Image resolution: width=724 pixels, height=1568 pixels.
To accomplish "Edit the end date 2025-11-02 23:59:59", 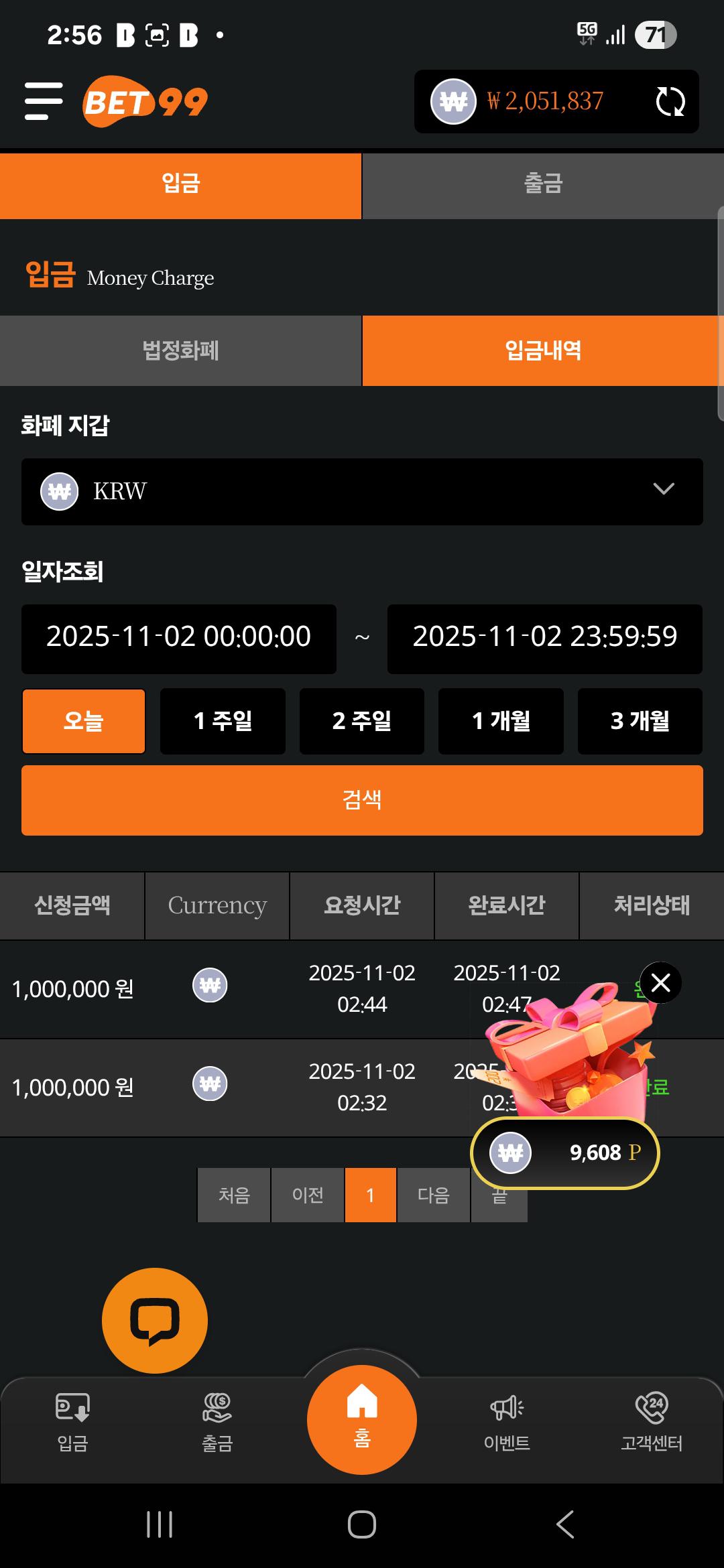I will [x=544, y=637].
